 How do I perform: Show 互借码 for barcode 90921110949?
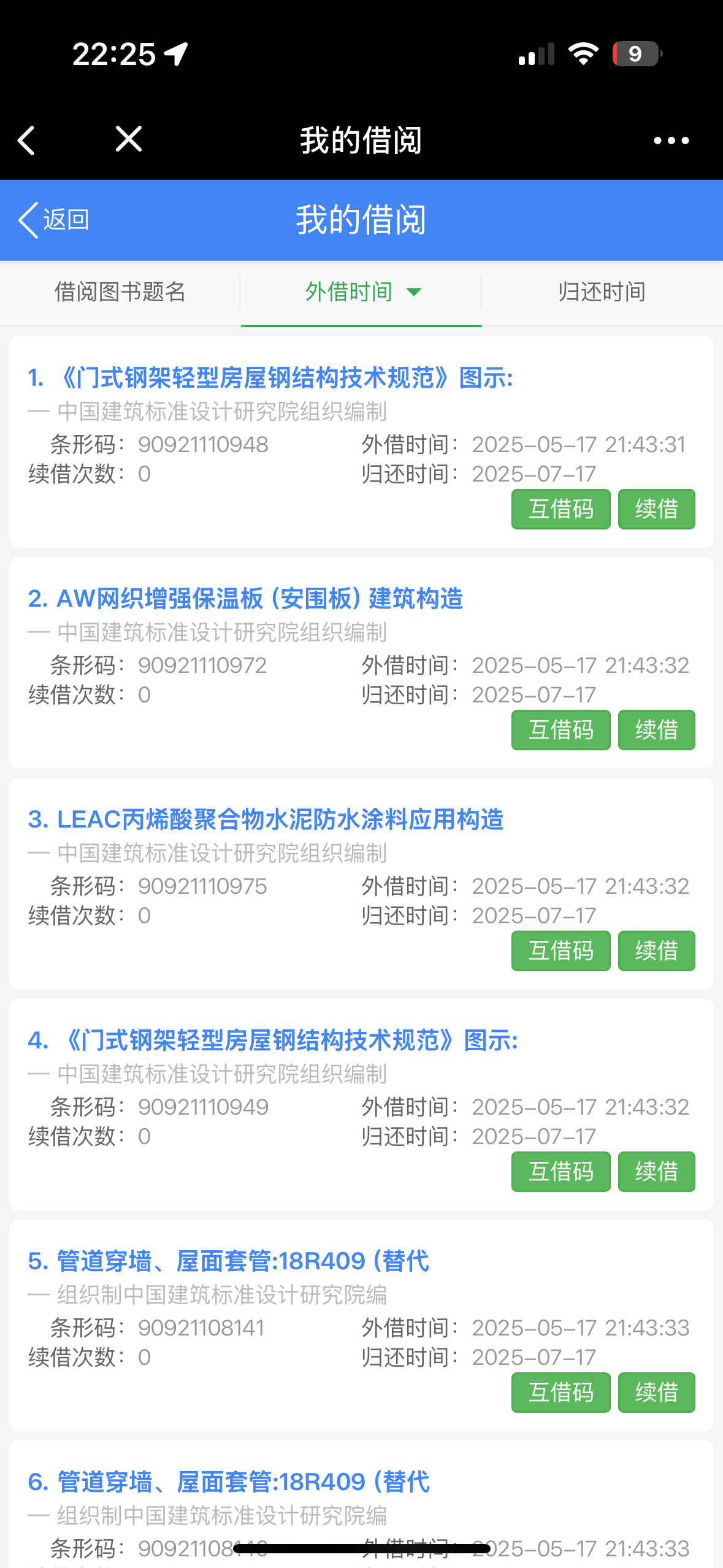tap(560, 1171)
